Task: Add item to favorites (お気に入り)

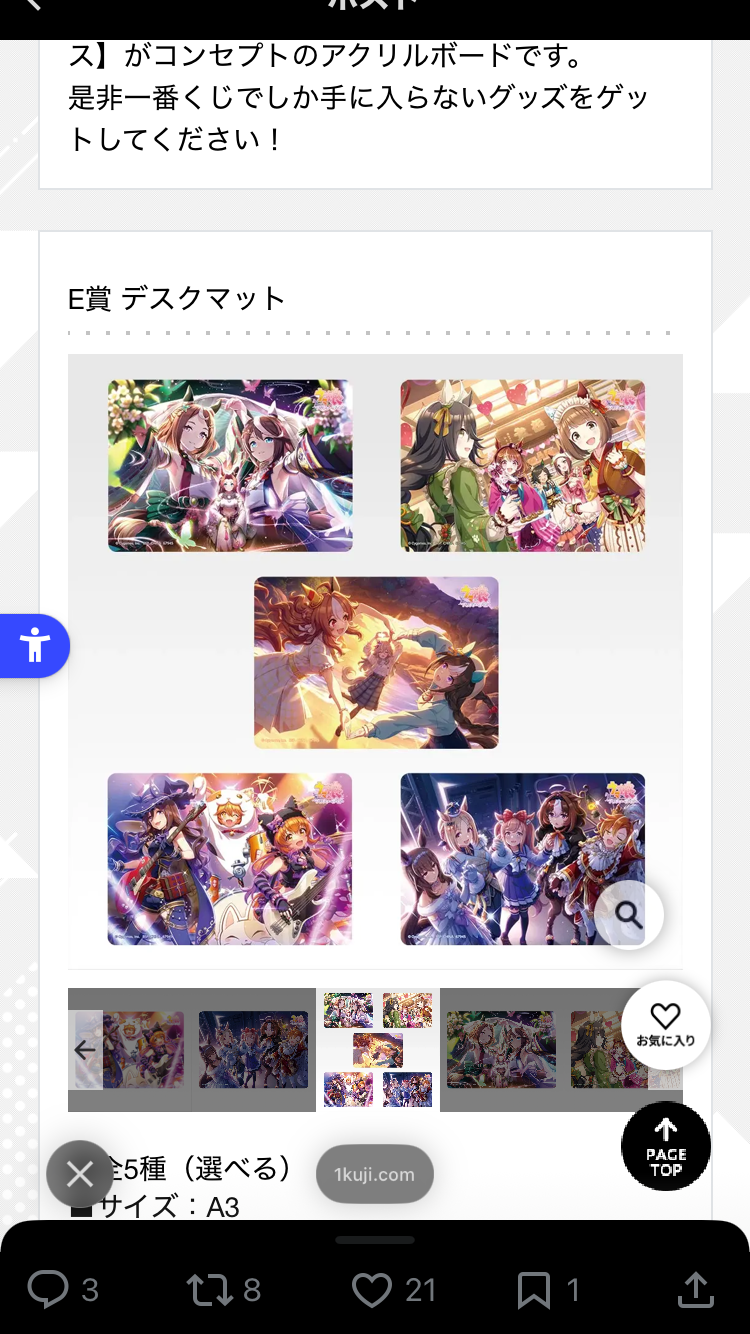Action: coord(666,1025)
